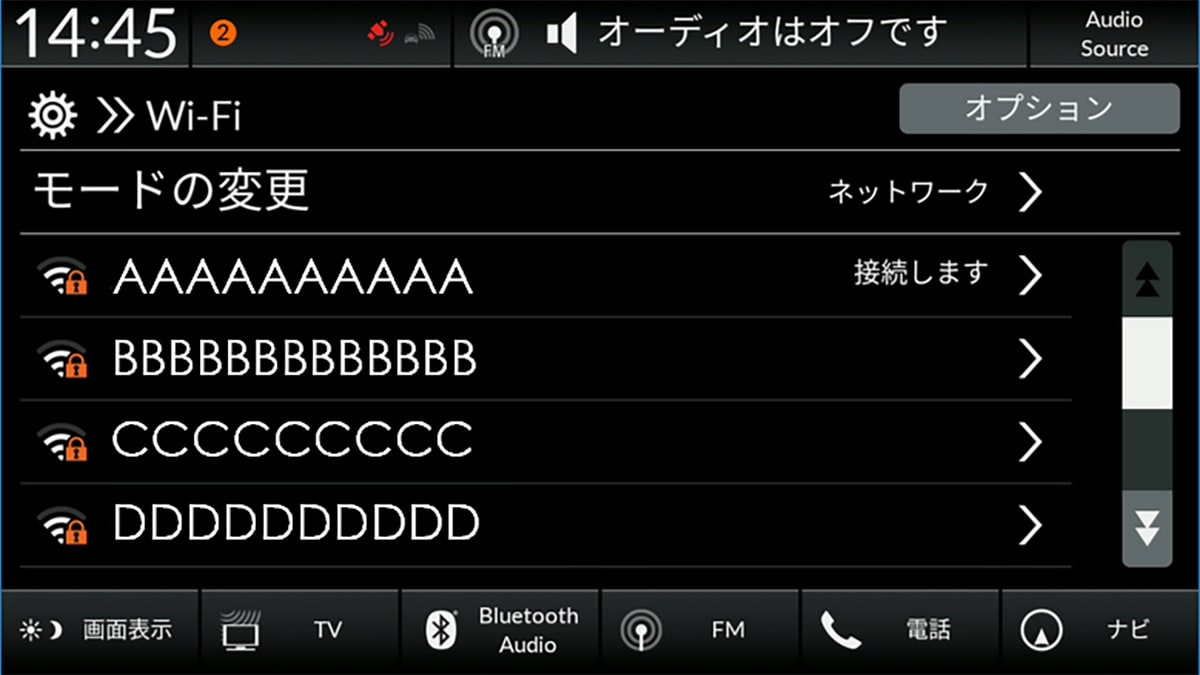The height and width of the screenshot is (675, 1200).
Task: Connect to AAAAAAAAAA network
Action: coord(540,275)
